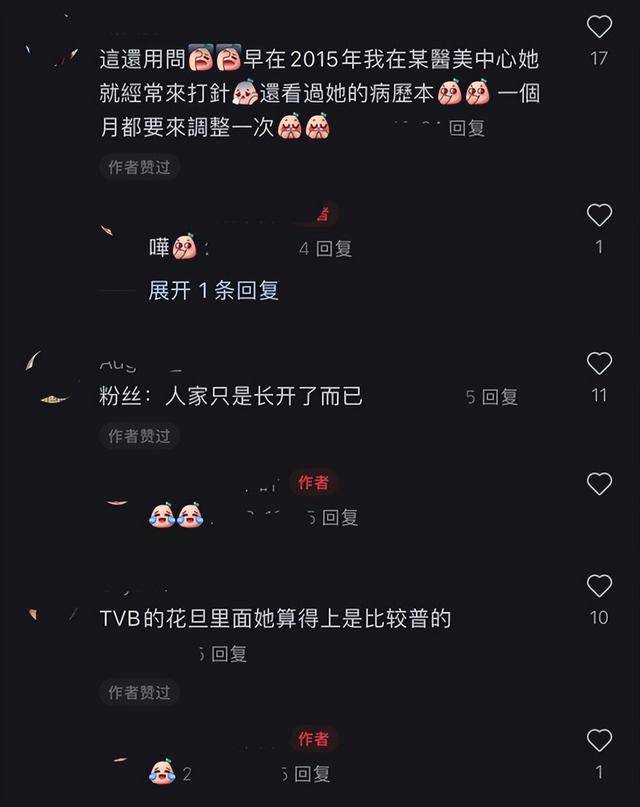
Task: Like the 嘩 reply comment
Action: coord(598,214)
